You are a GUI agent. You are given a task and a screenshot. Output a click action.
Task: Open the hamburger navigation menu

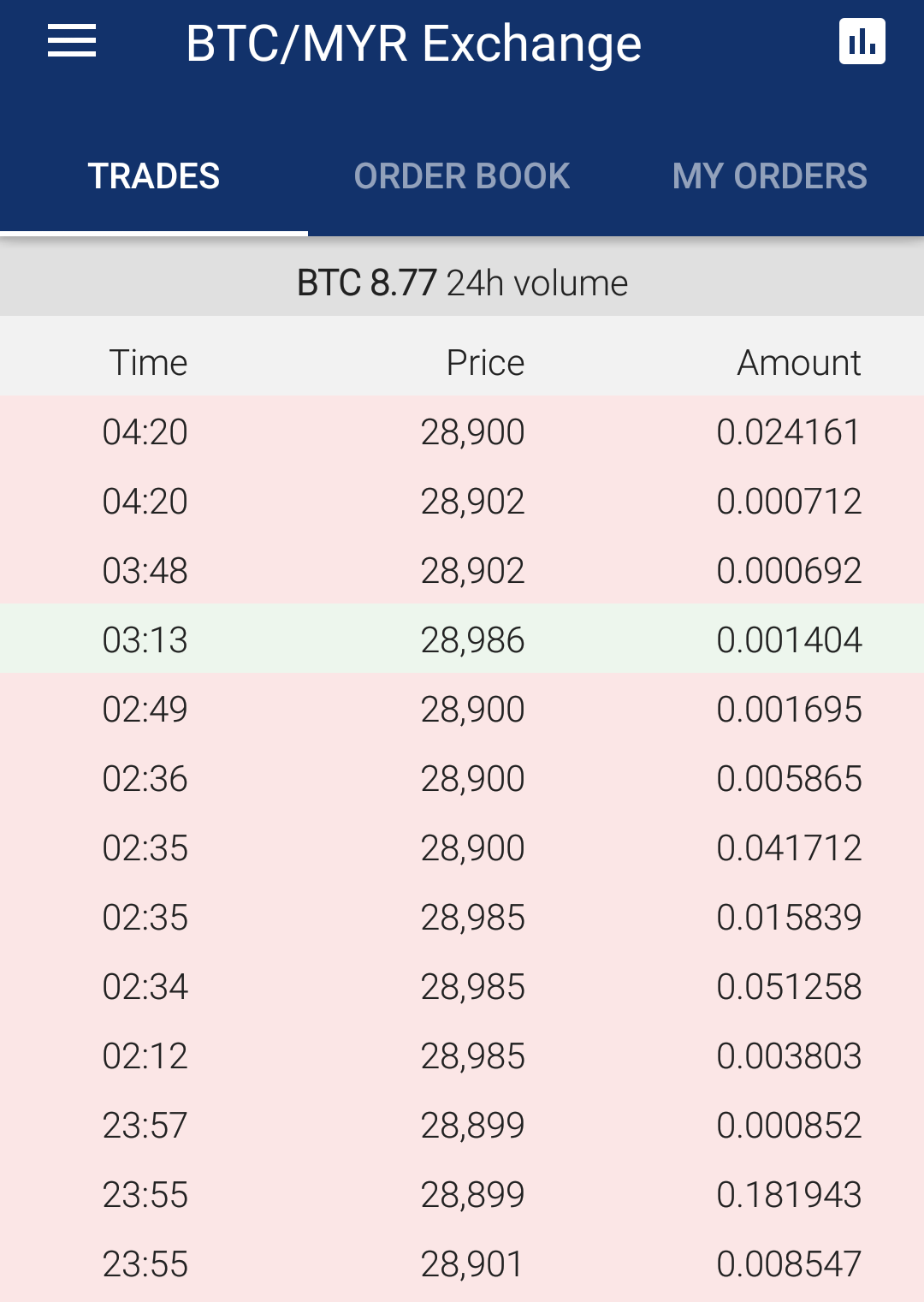72,42
